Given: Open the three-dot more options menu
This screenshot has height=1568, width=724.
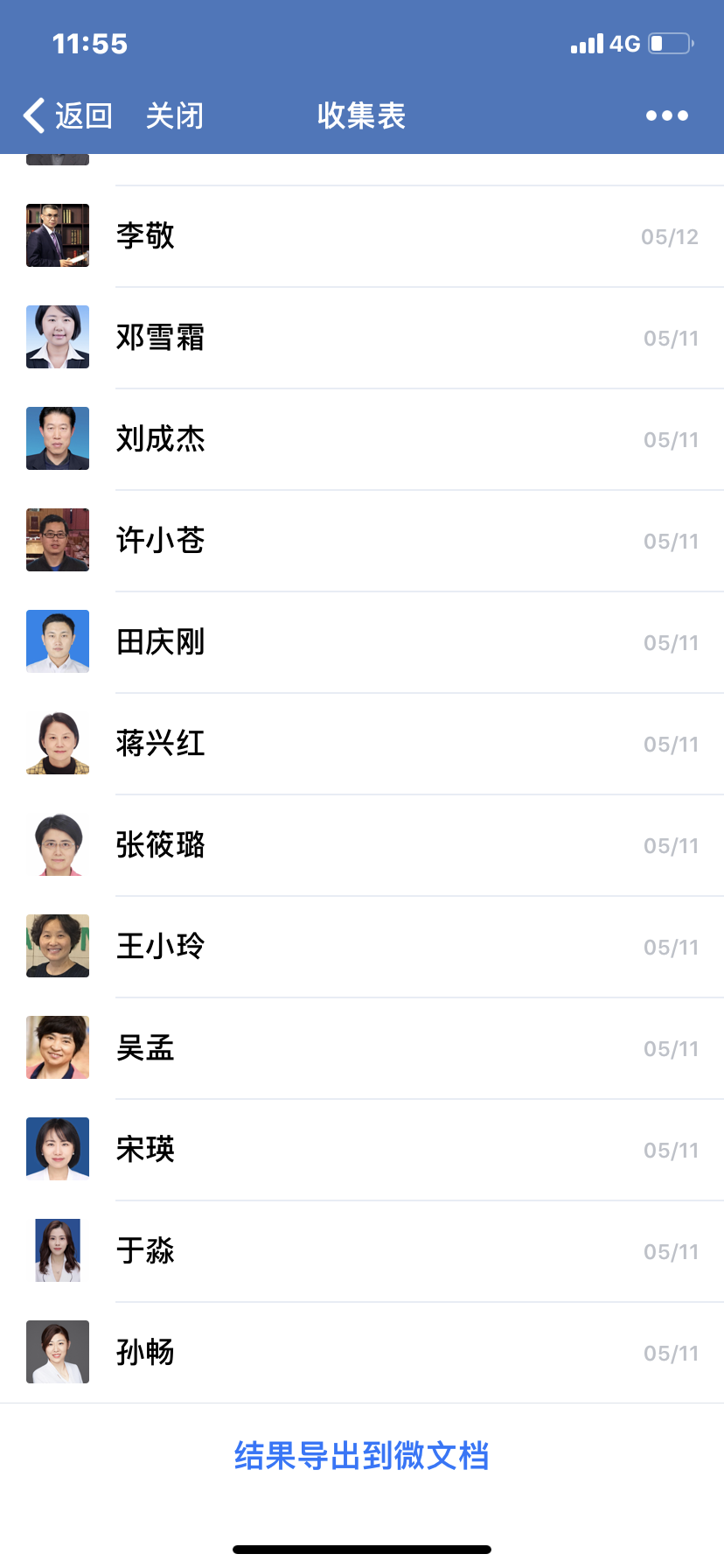Looking at the screenshot, I should [x=666, y=115].
